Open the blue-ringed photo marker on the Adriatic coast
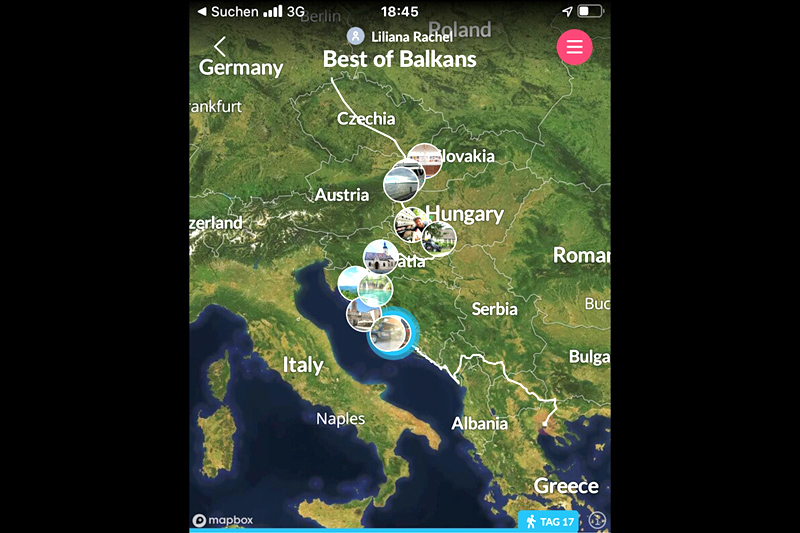The width and height of the screenshot is (800, 533). [390, 333]
